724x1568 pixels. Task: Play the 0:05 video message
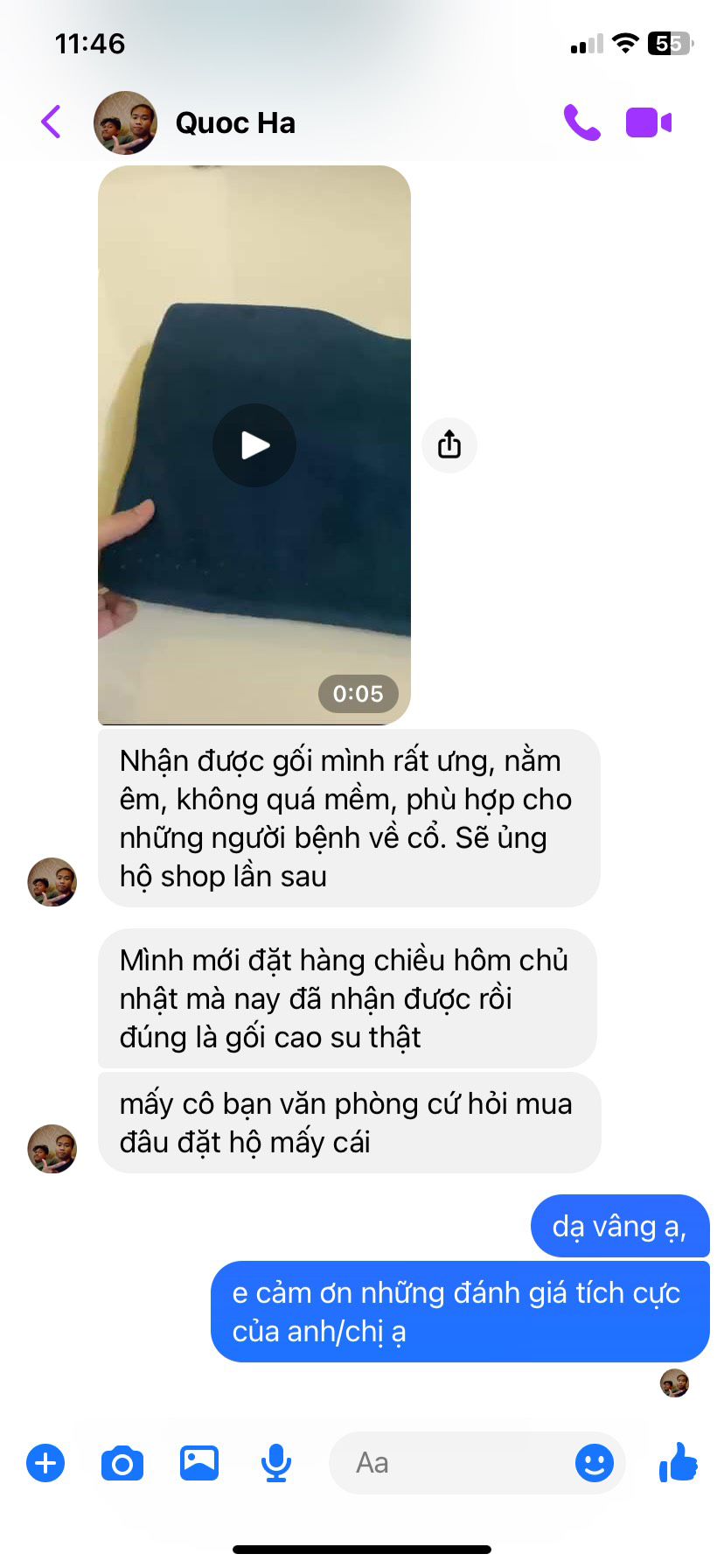click(x=254, y=445)
